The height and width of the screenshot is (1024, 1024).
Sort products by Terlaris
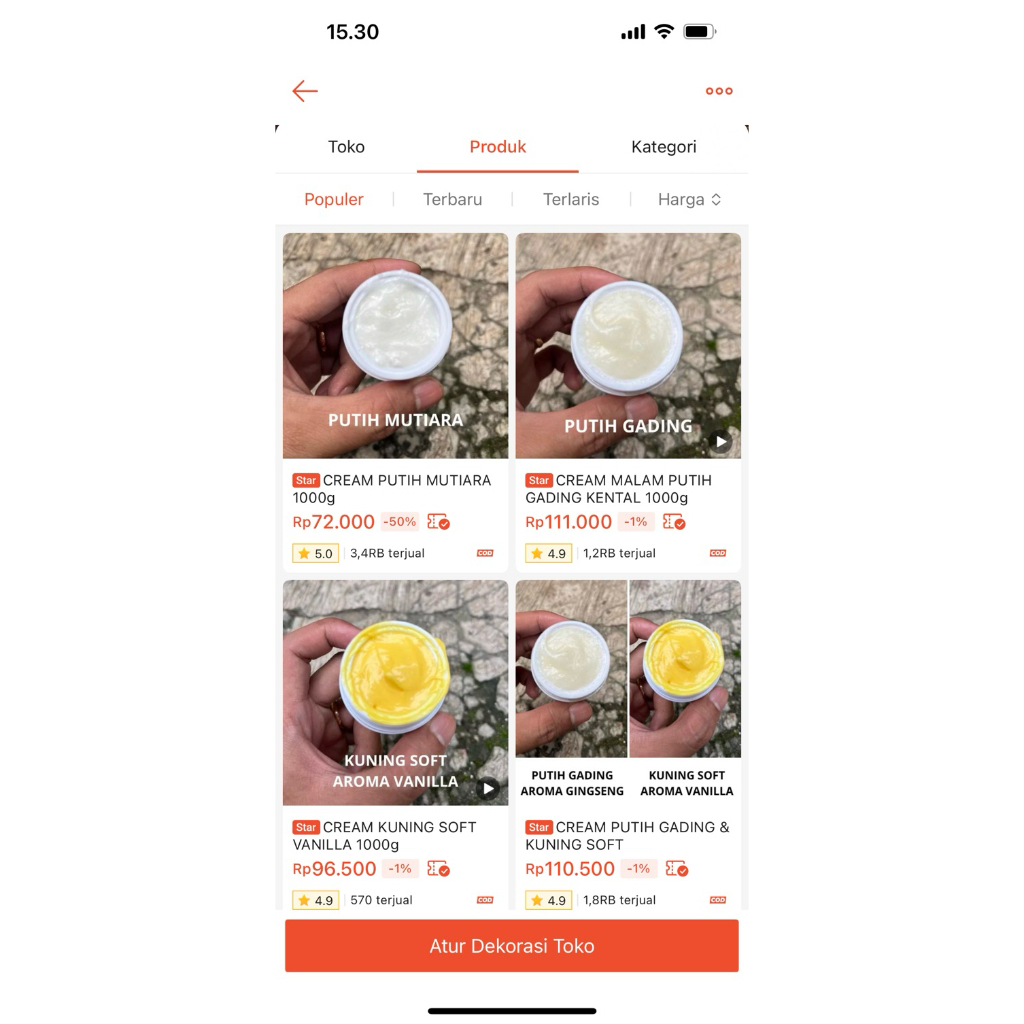point(571,200)
